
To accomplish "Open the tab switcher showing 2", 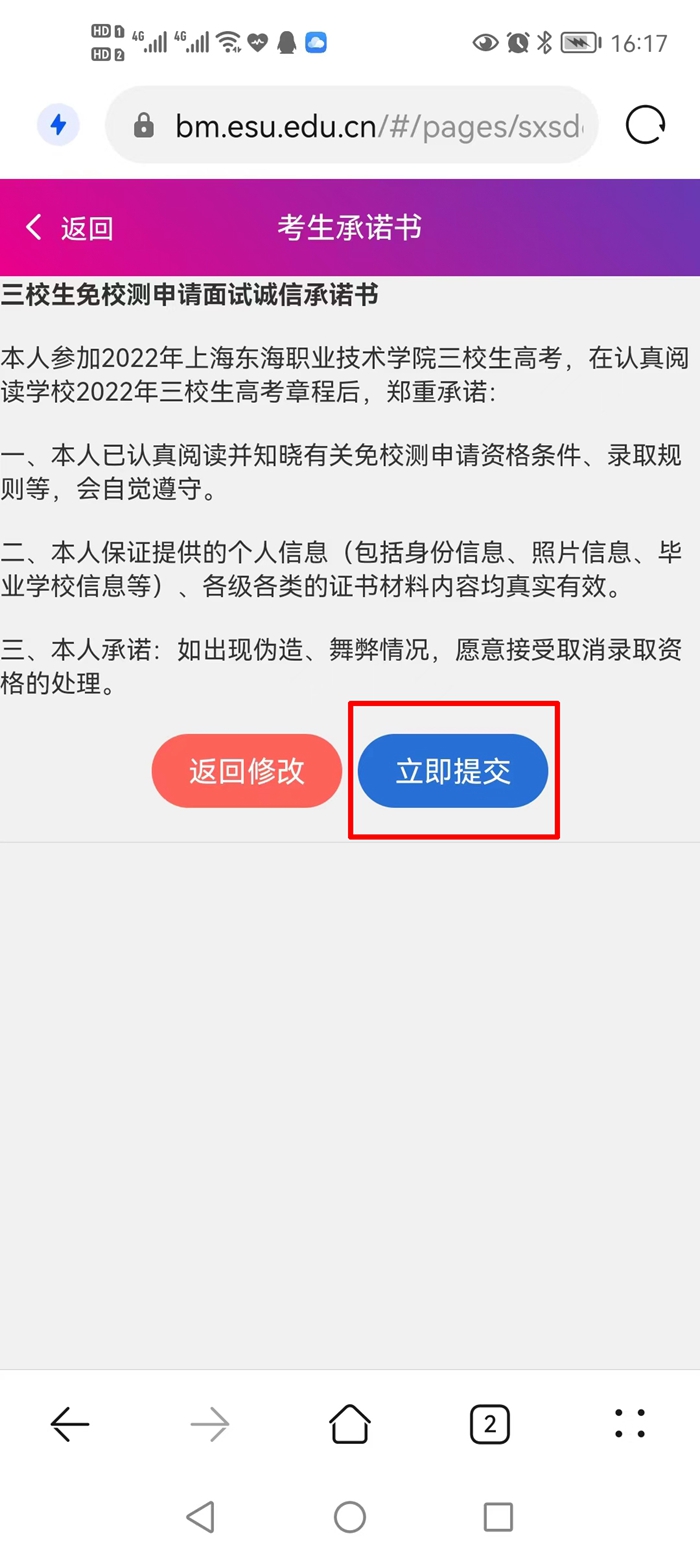I will (x=490, y=1424).
